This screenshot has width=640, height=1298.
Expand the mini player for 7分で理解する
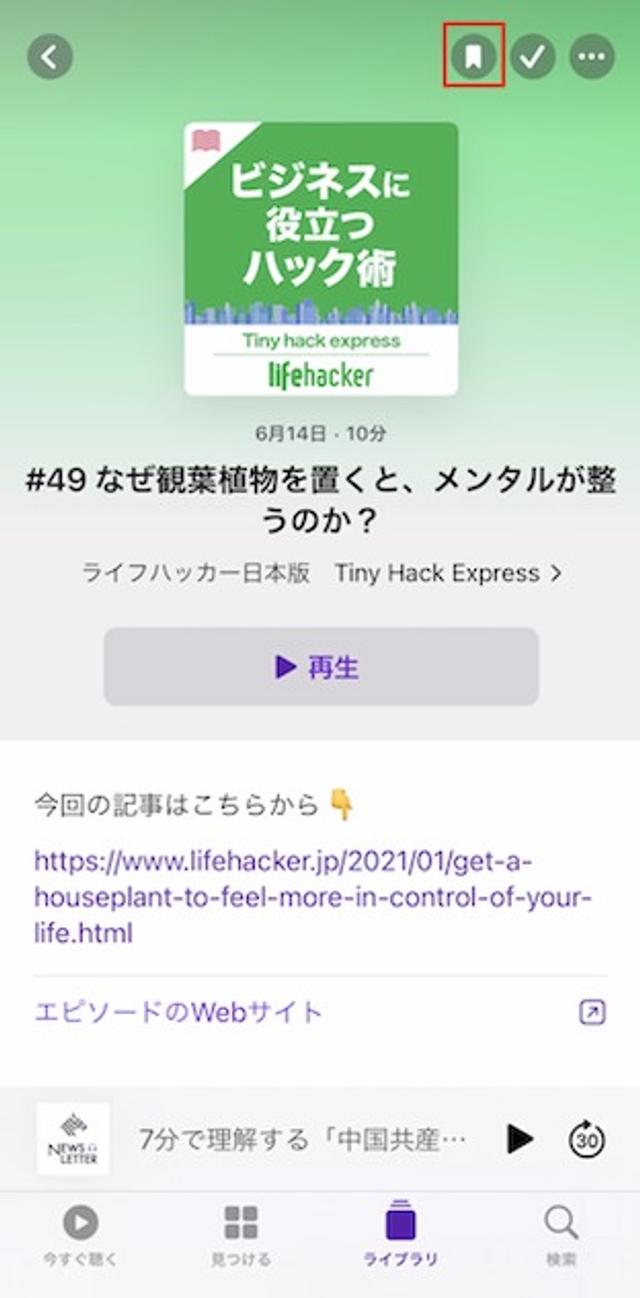pyautogui.click(x=300, y=1138)
